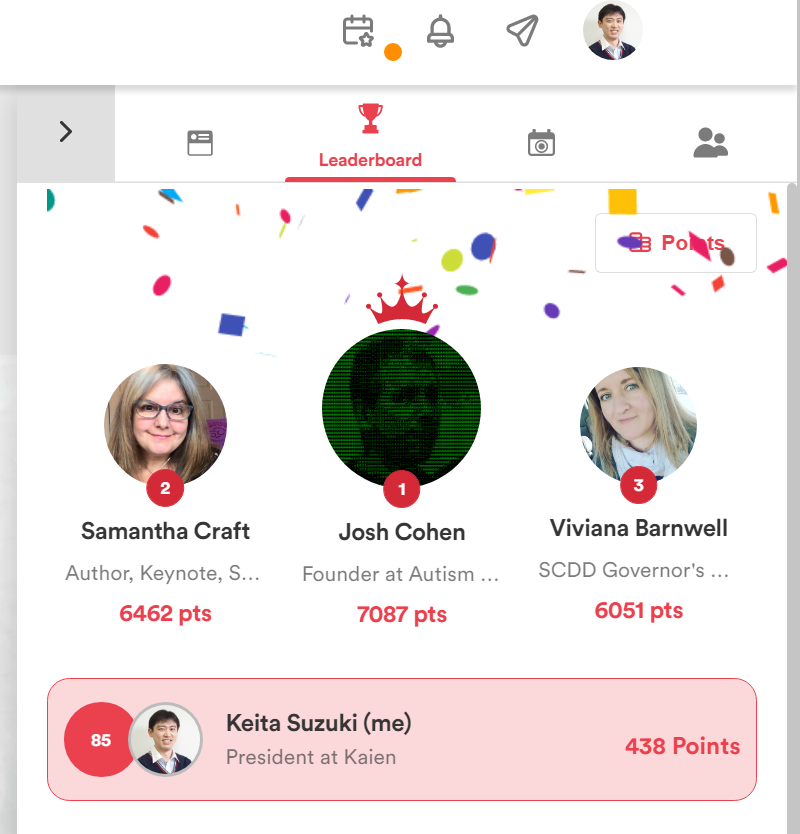
Task: Open Josh Cohen's profile
Action: (402, 409)
